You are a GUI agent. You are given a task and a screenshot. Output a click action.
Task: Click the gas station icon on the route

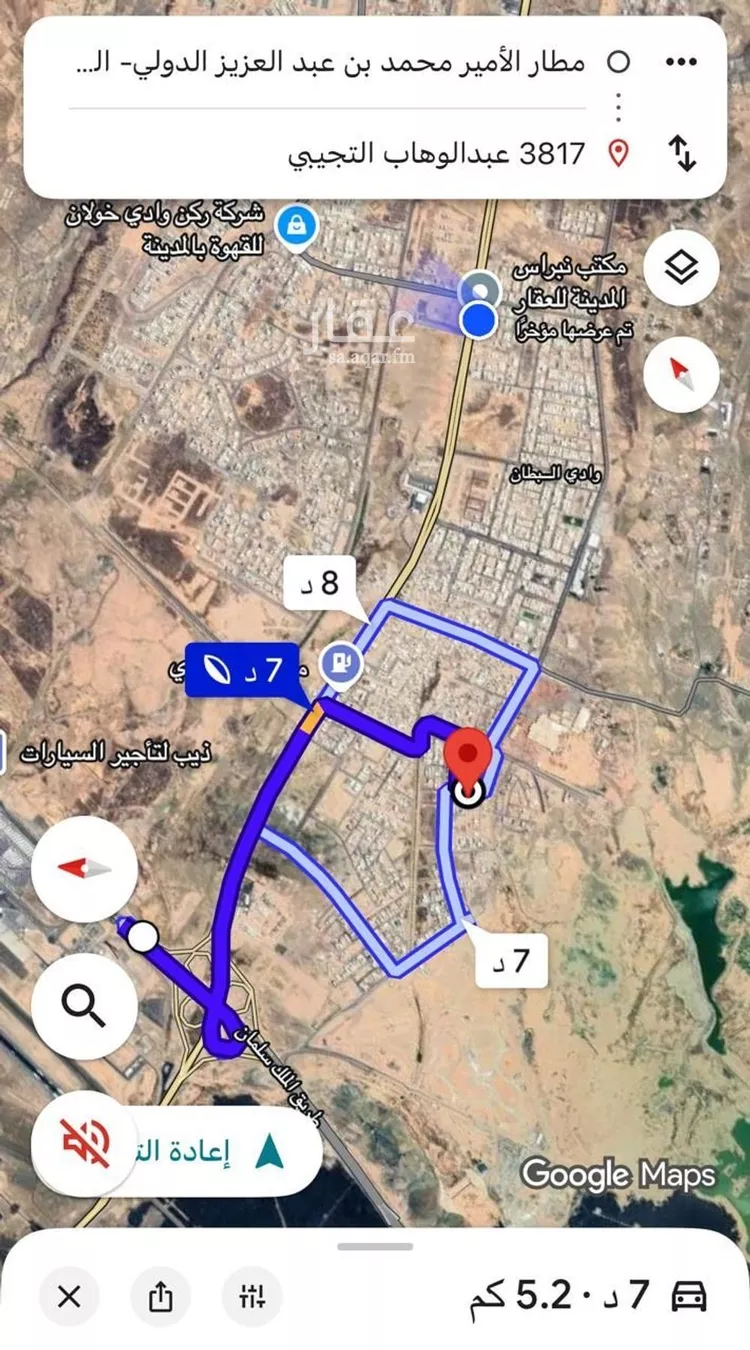click(340, 661)
